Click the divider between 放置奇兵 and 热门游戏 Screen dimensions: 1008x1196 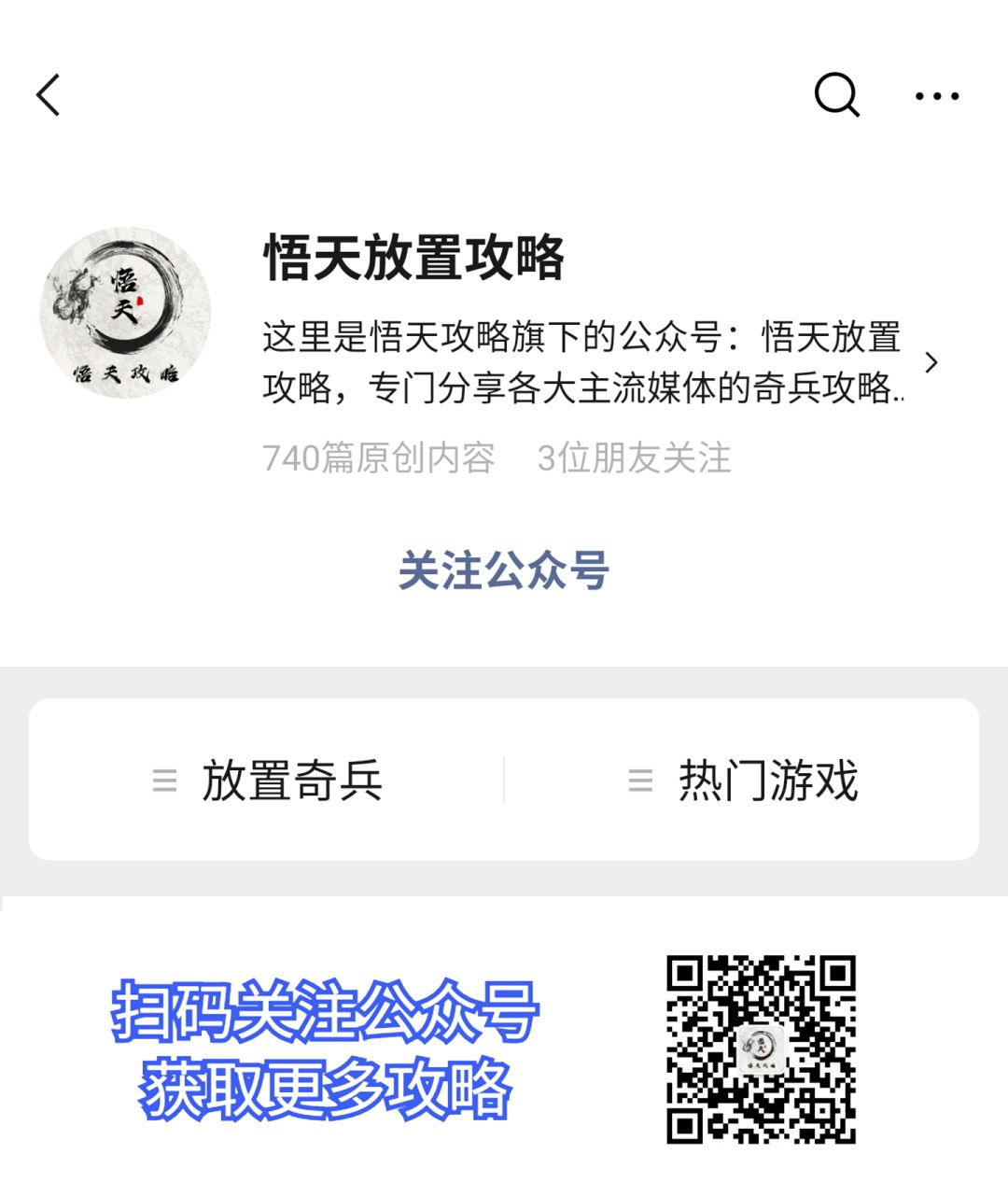point(504,781)
